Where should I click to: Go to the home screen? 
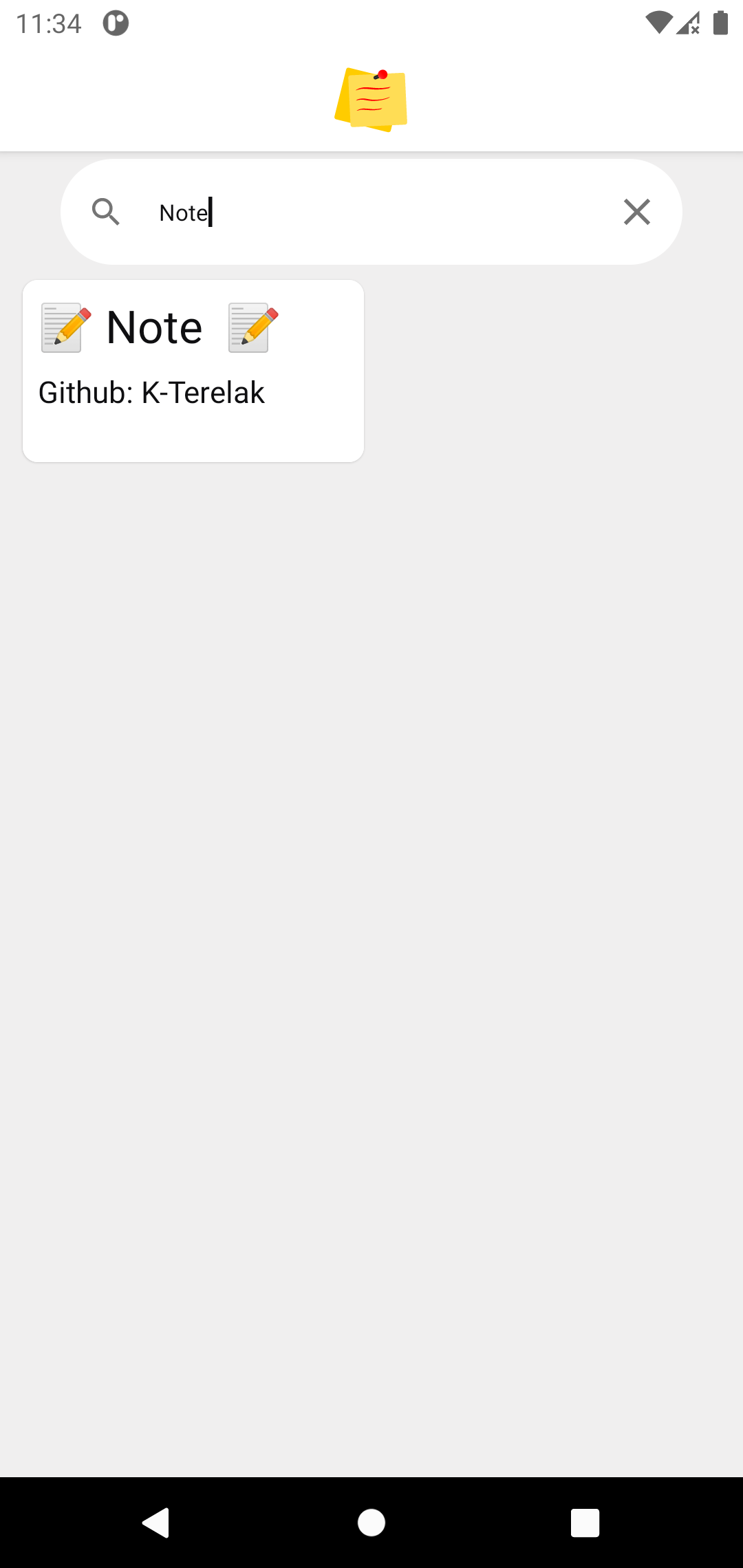371,1522
